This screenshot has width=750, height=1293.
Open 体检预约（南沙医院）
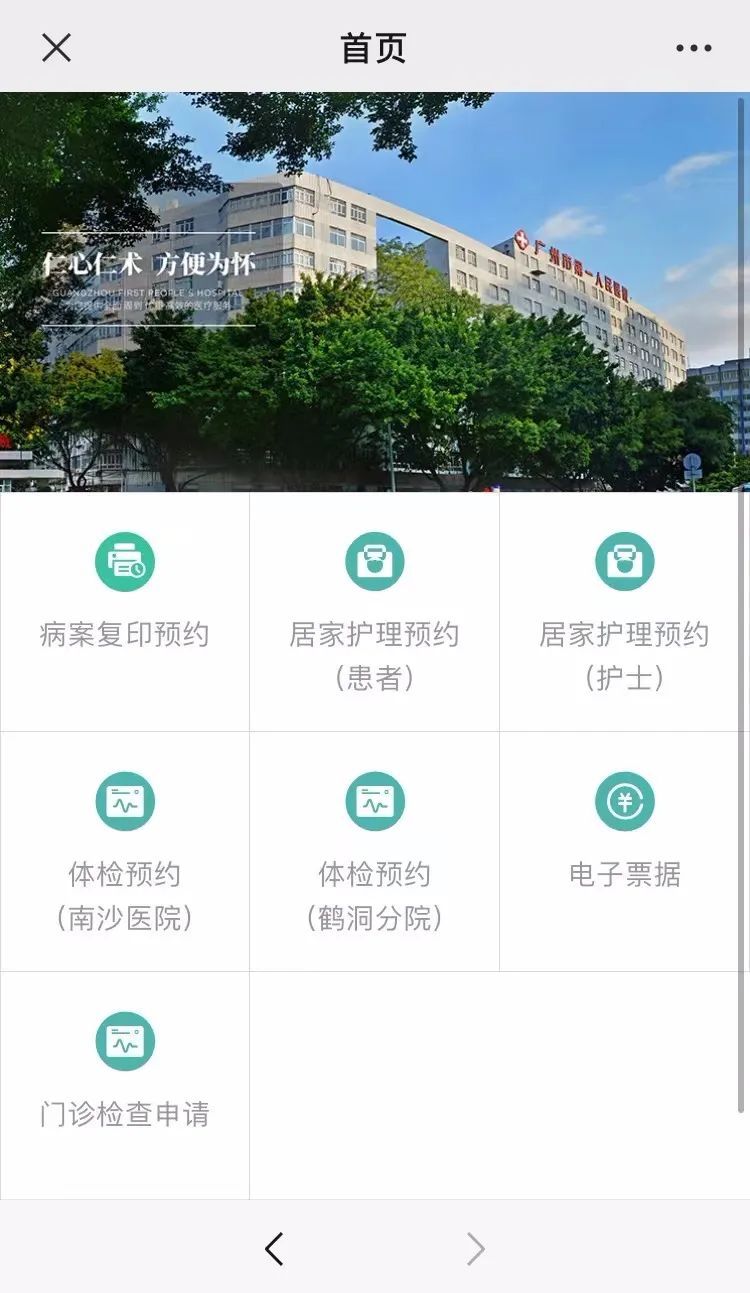(125, 852)
